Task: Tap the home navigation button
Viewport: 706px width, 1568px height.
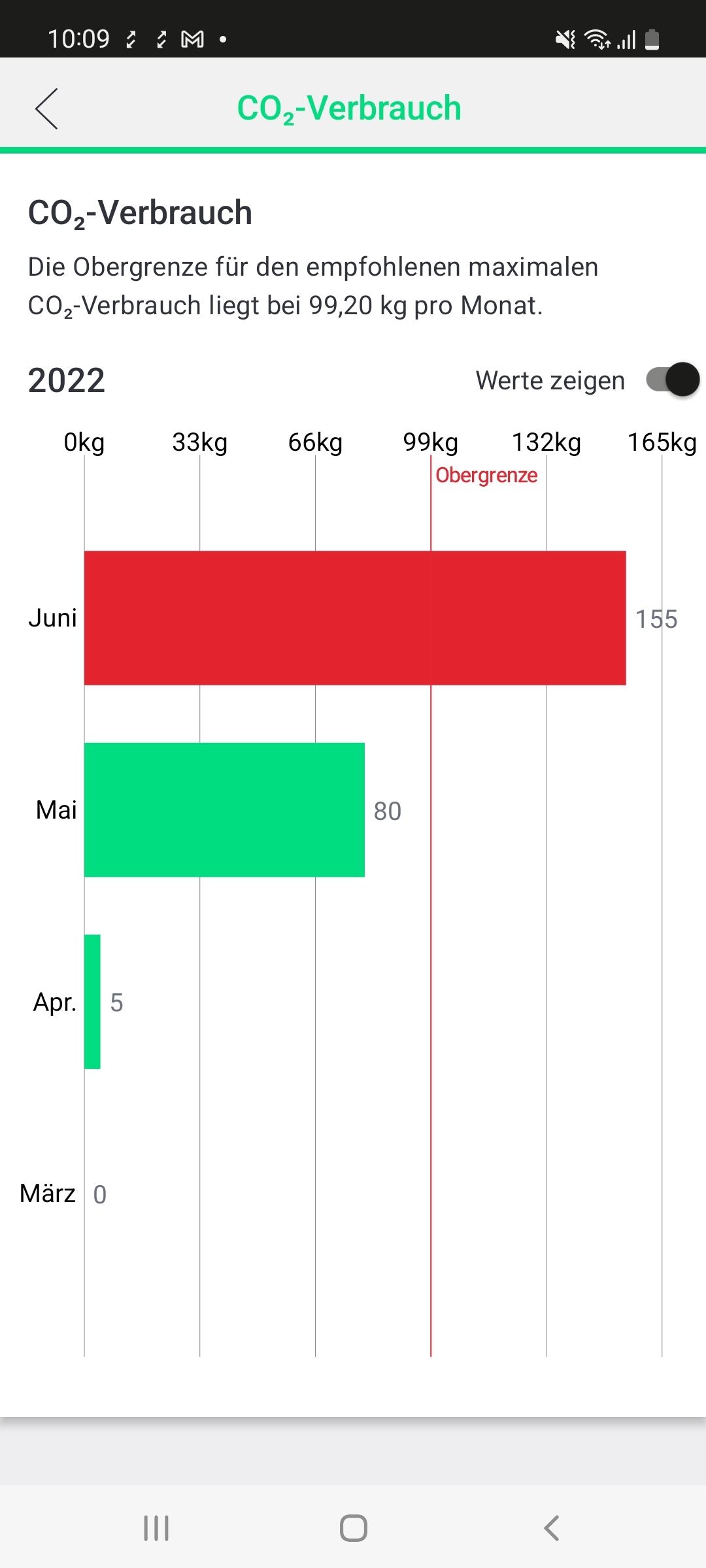Action: (353, 1527)
